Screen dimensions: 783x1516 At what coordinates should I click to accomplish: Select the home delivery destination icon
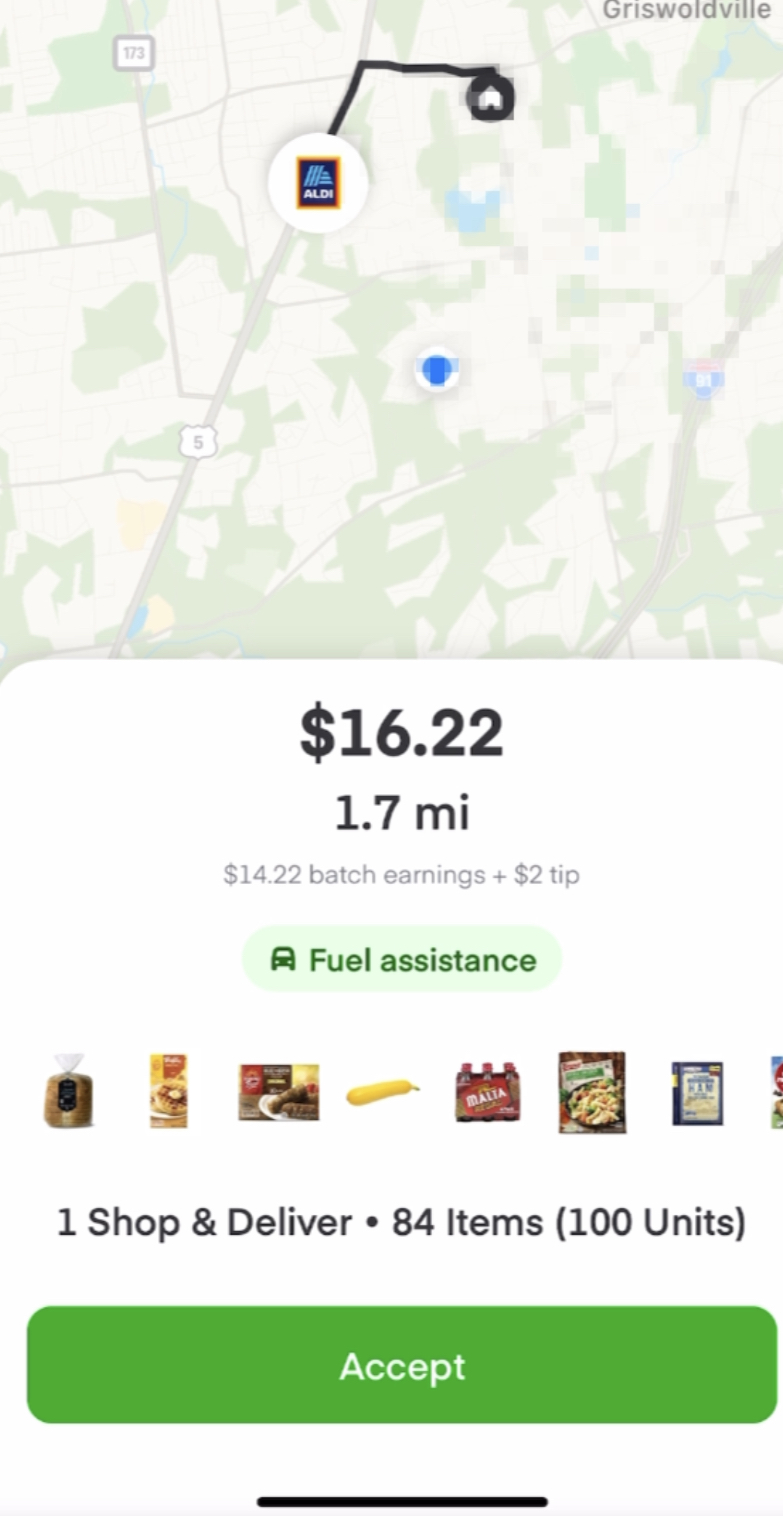click(489, 95)
